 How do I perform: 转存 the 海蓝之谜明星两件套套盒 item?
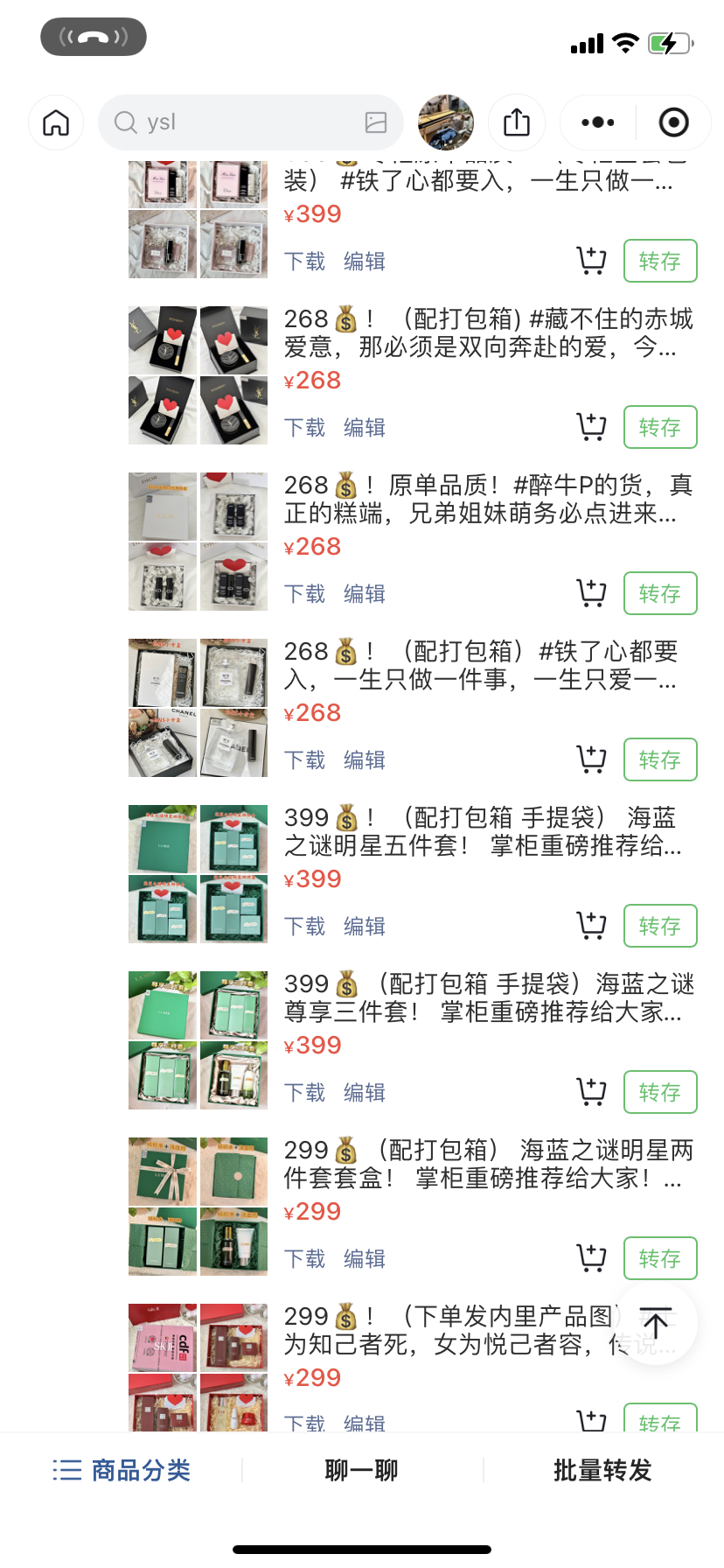(x=660, y=1258)
